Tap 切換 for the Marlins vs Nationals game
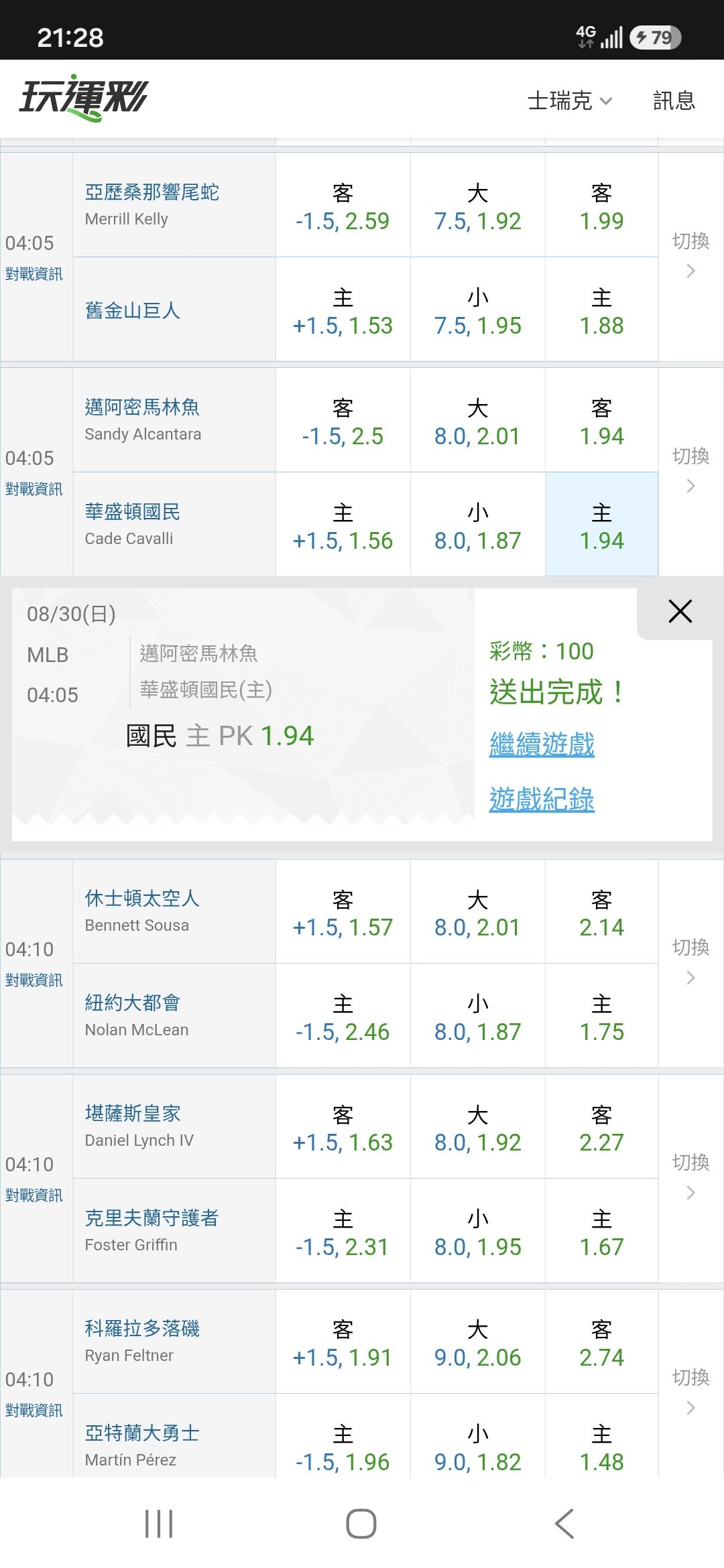The height and width of the screenshot is (1568, 724). (690, 470)
